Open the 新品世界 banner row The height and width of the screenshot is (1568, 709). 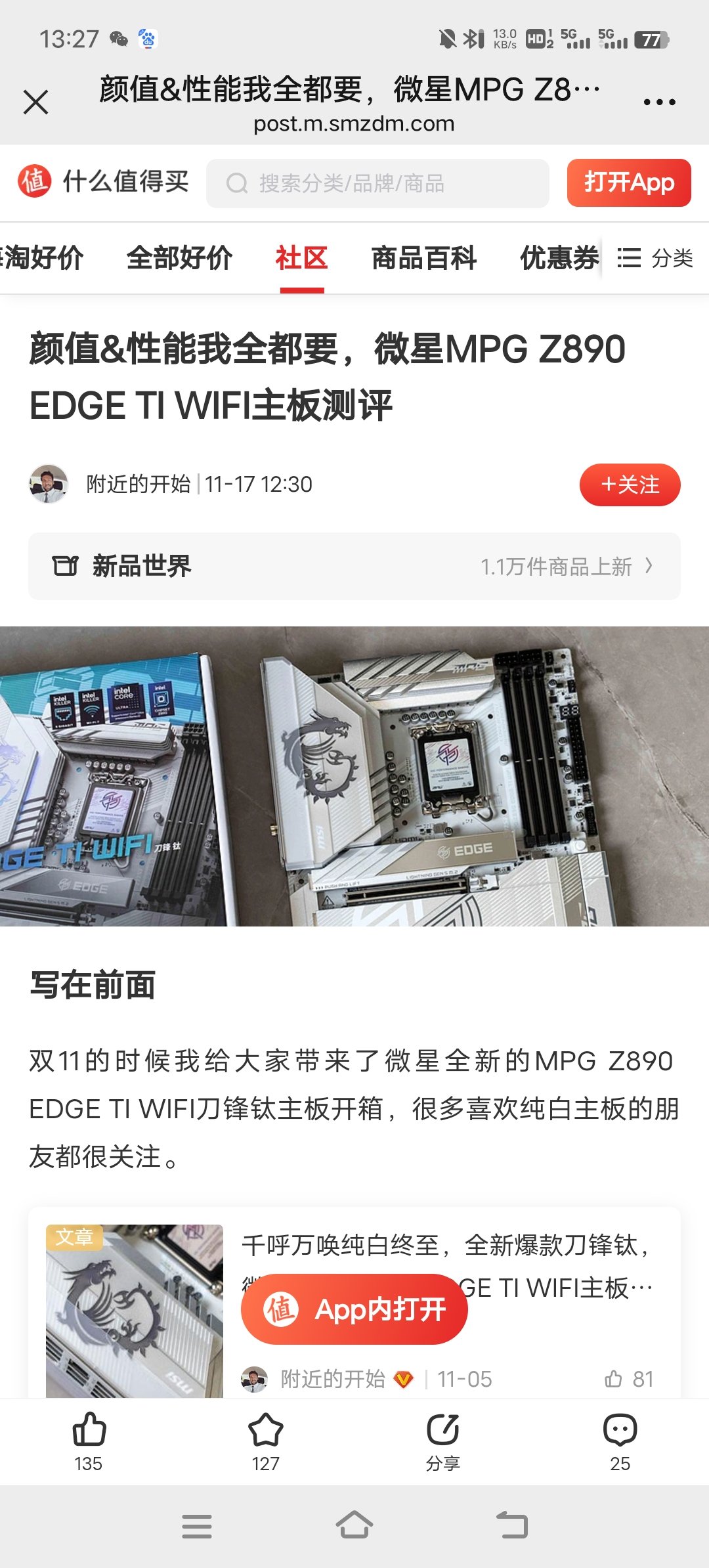354,566
